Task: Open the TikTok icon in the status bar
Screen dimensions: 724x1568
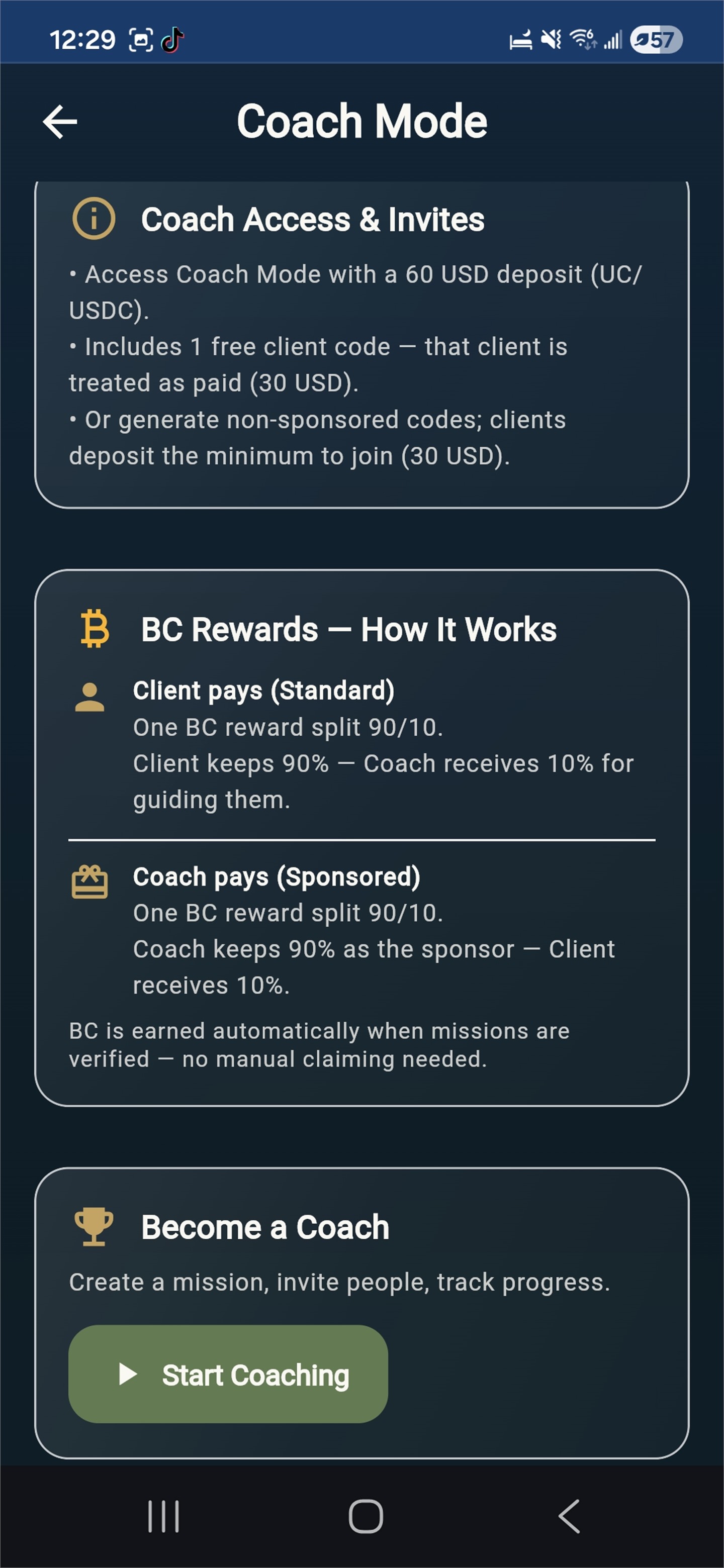Action: pyautogui.click(x=172, y=40)
